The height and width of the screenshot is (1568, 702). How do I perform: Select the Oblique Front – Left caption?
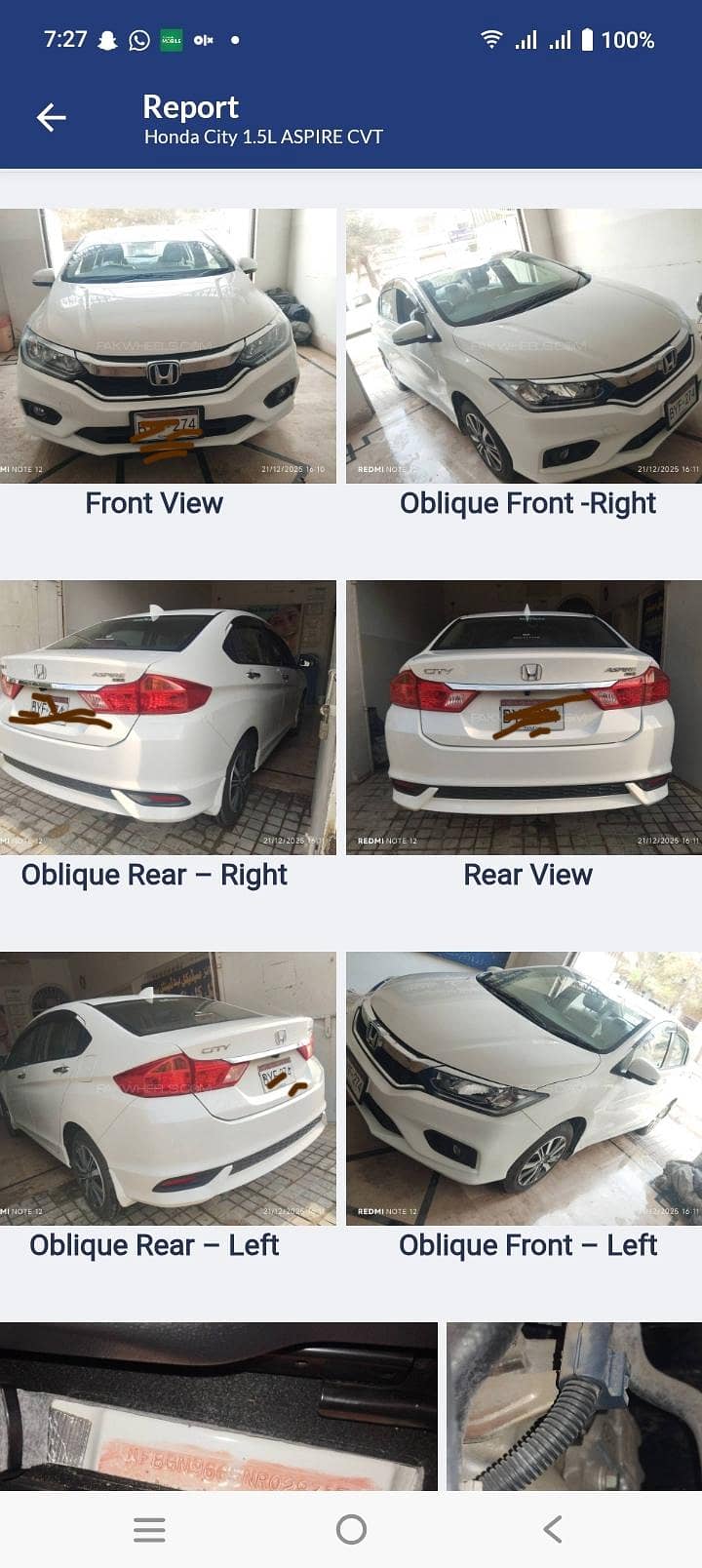tap(526, 1245)
